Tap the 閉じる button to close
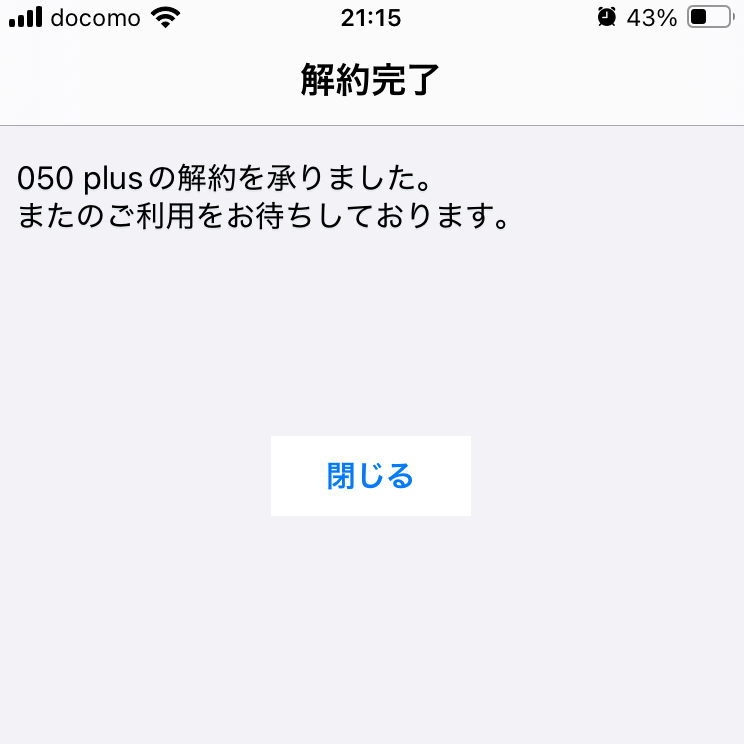The image size is (744, 744). click(370, 476)
